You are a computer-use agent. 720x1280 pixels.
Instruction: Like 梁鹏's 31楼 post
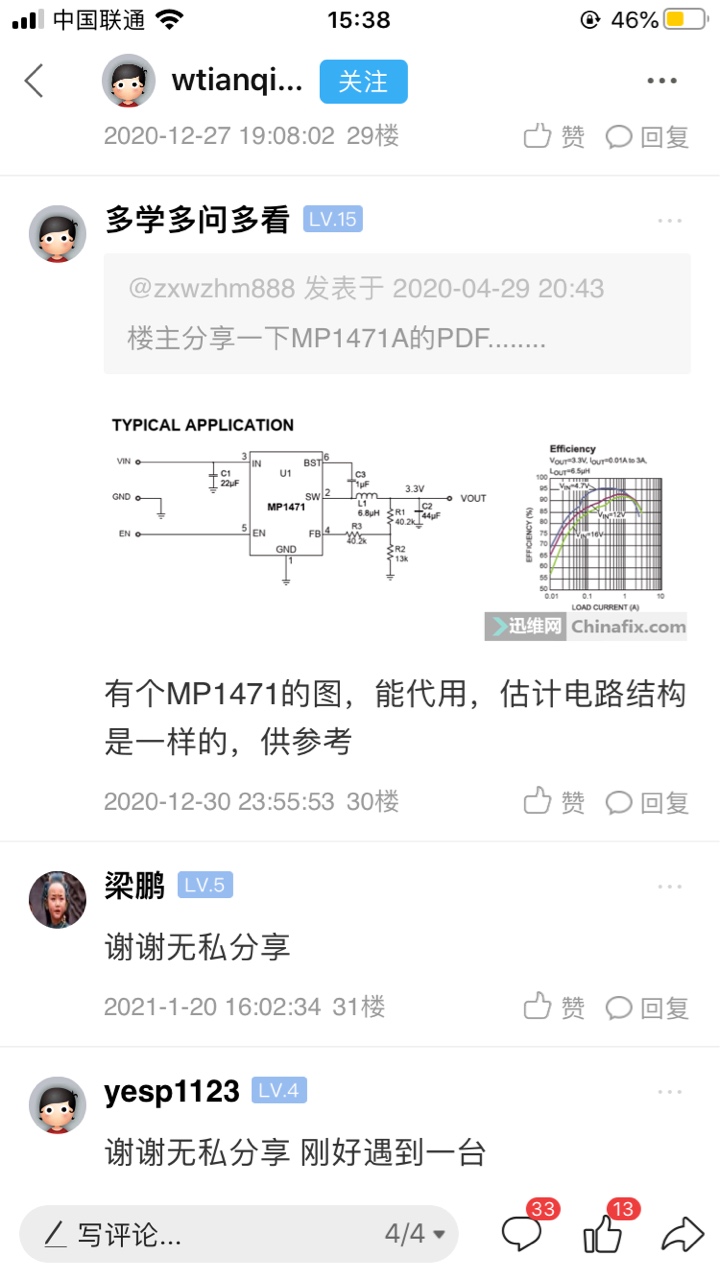click(x=555, y=1007)
